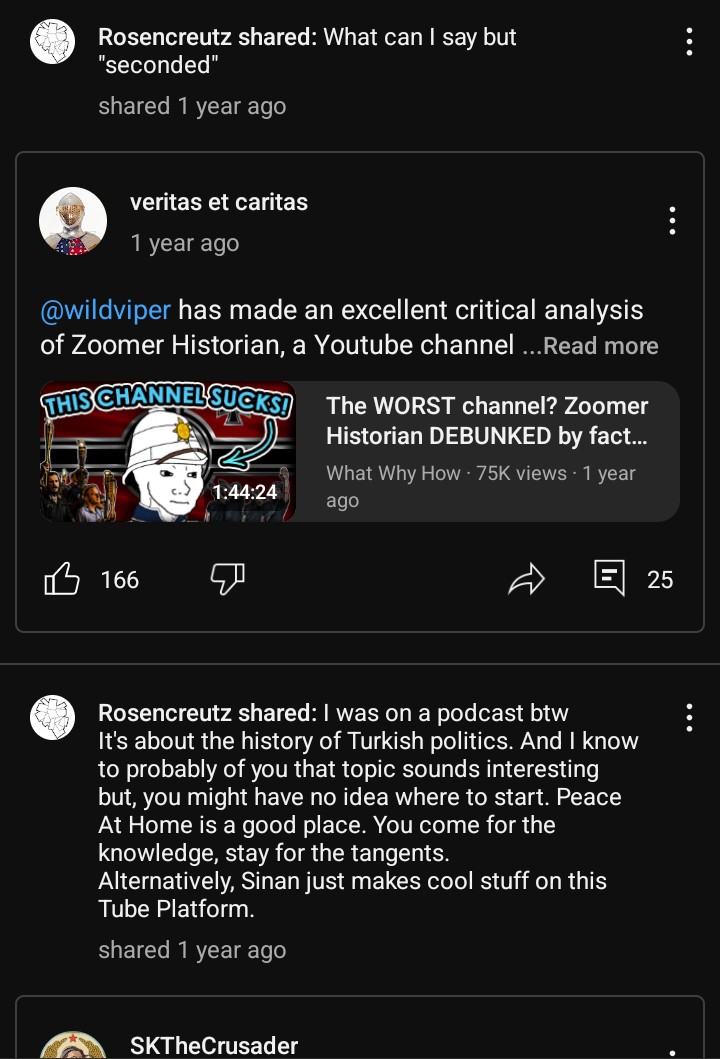Image resolution: width=720 pixels, height=1059 pixels.
Task: Open Rosencreutz avatar on the podcast post
Action: click(x=52, y=717)
